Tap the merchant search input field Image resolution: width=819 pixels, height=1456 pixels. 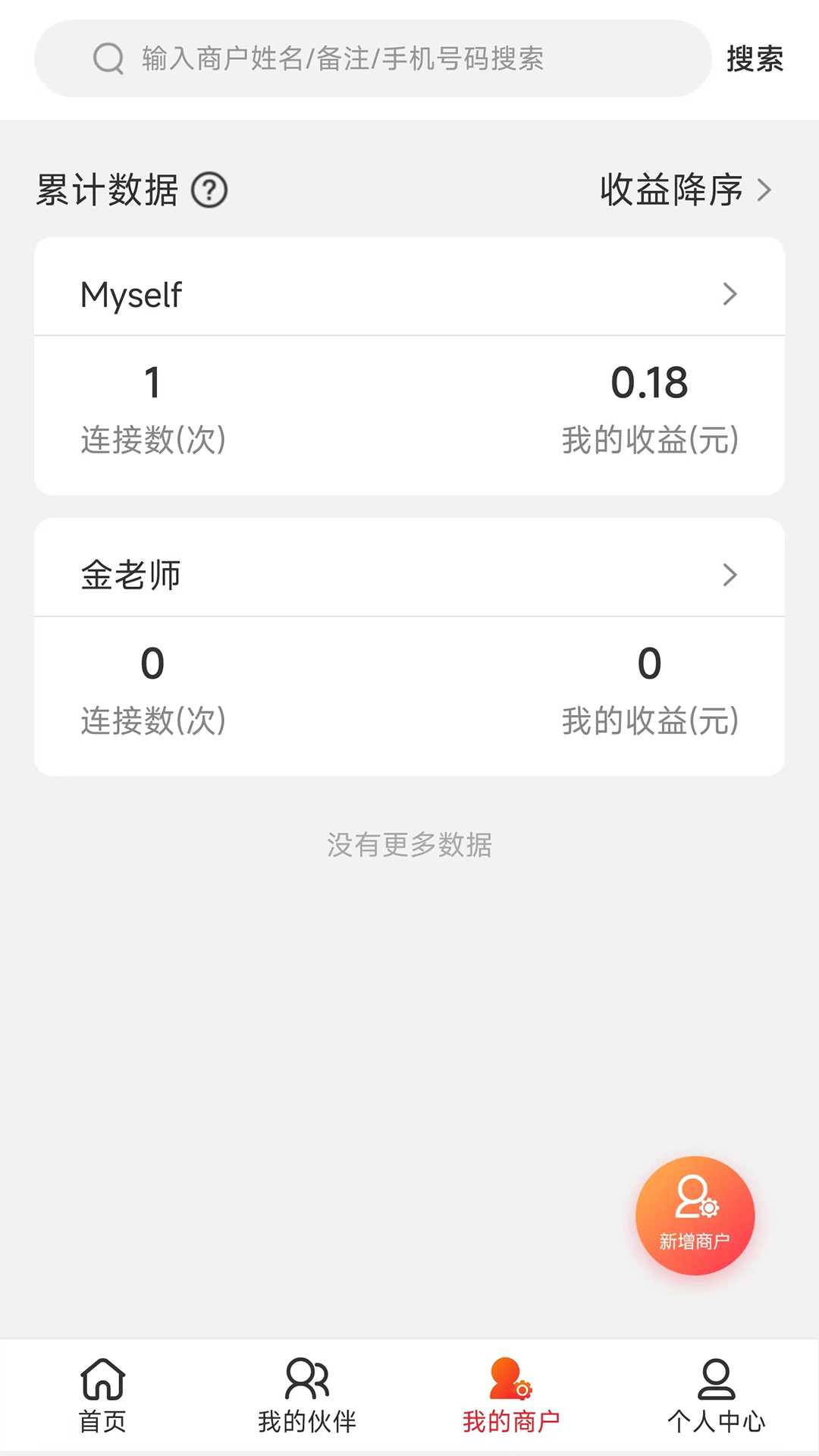372,58
